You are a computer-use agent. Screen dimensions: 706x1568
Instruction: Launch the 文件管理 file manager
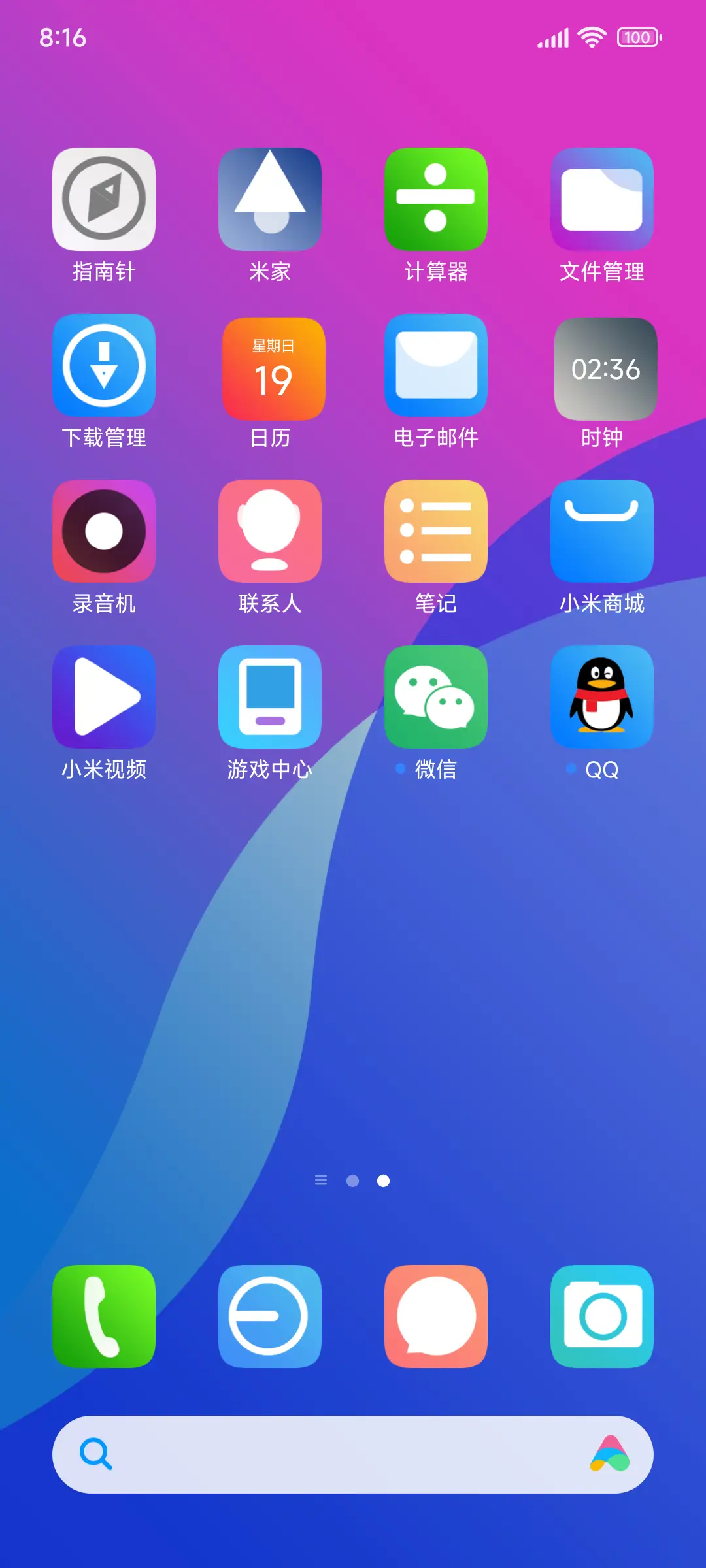pos(602,199)
